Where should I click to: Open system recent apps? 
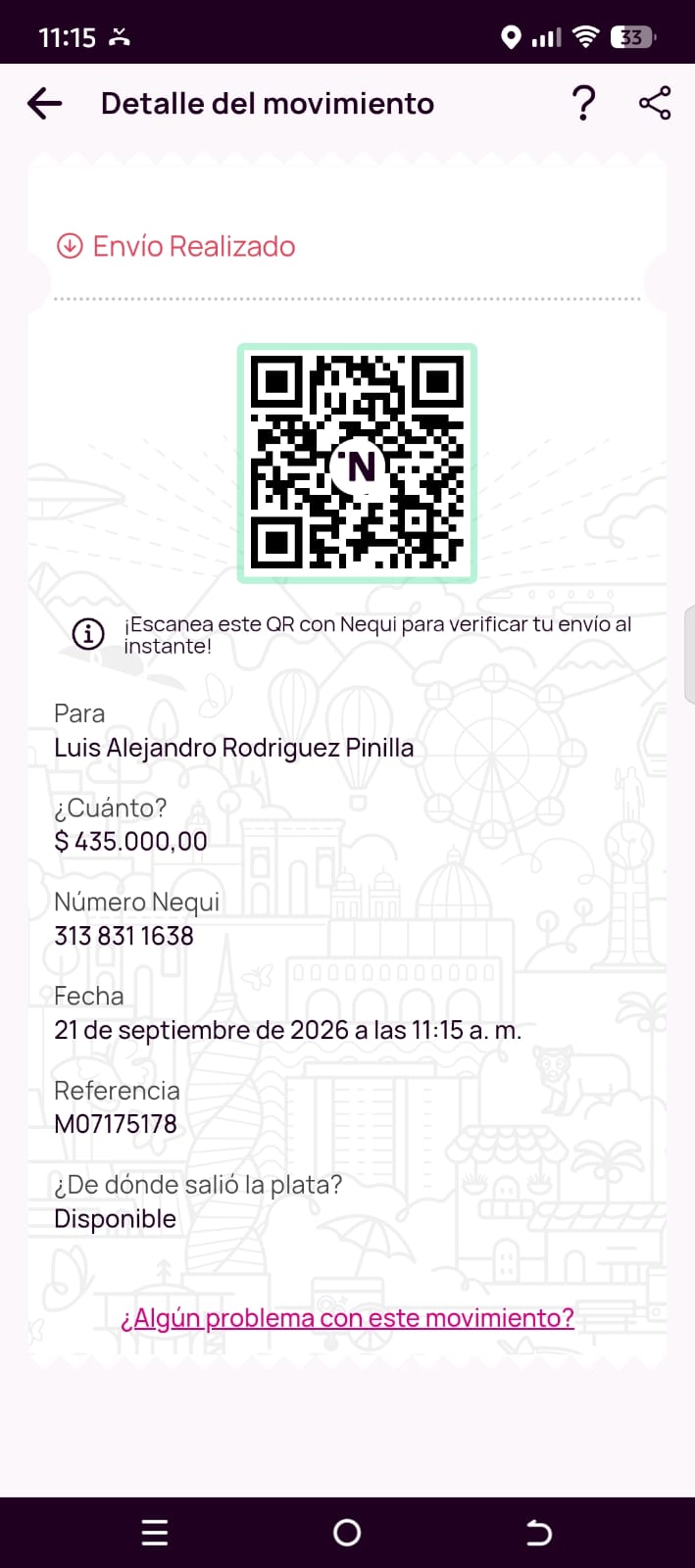pos(155,1533)
